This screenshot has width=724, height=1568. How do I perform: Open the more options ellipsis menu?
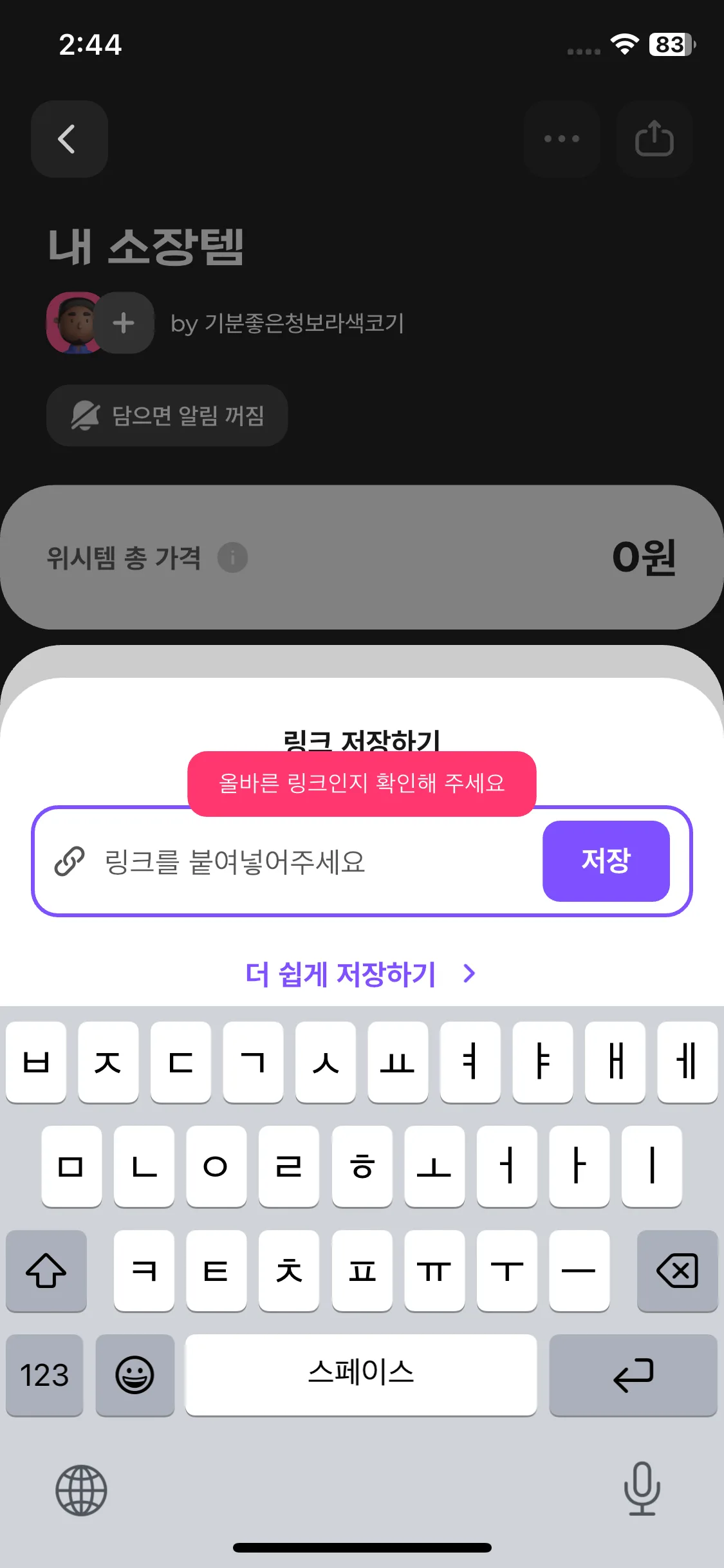click(561, 140)
